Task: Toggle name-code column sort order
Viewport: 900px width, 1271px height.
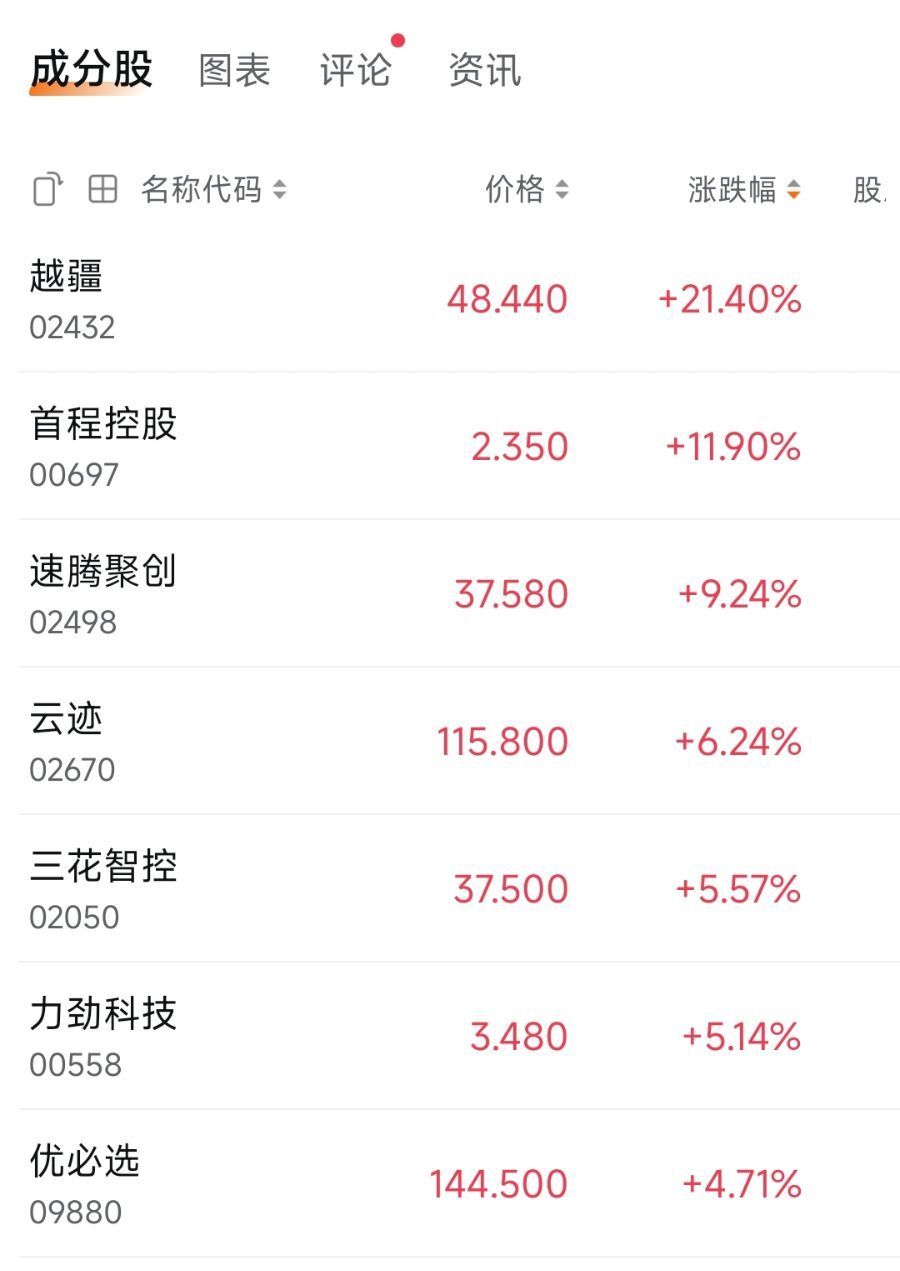Action: (x=280, y=189)
